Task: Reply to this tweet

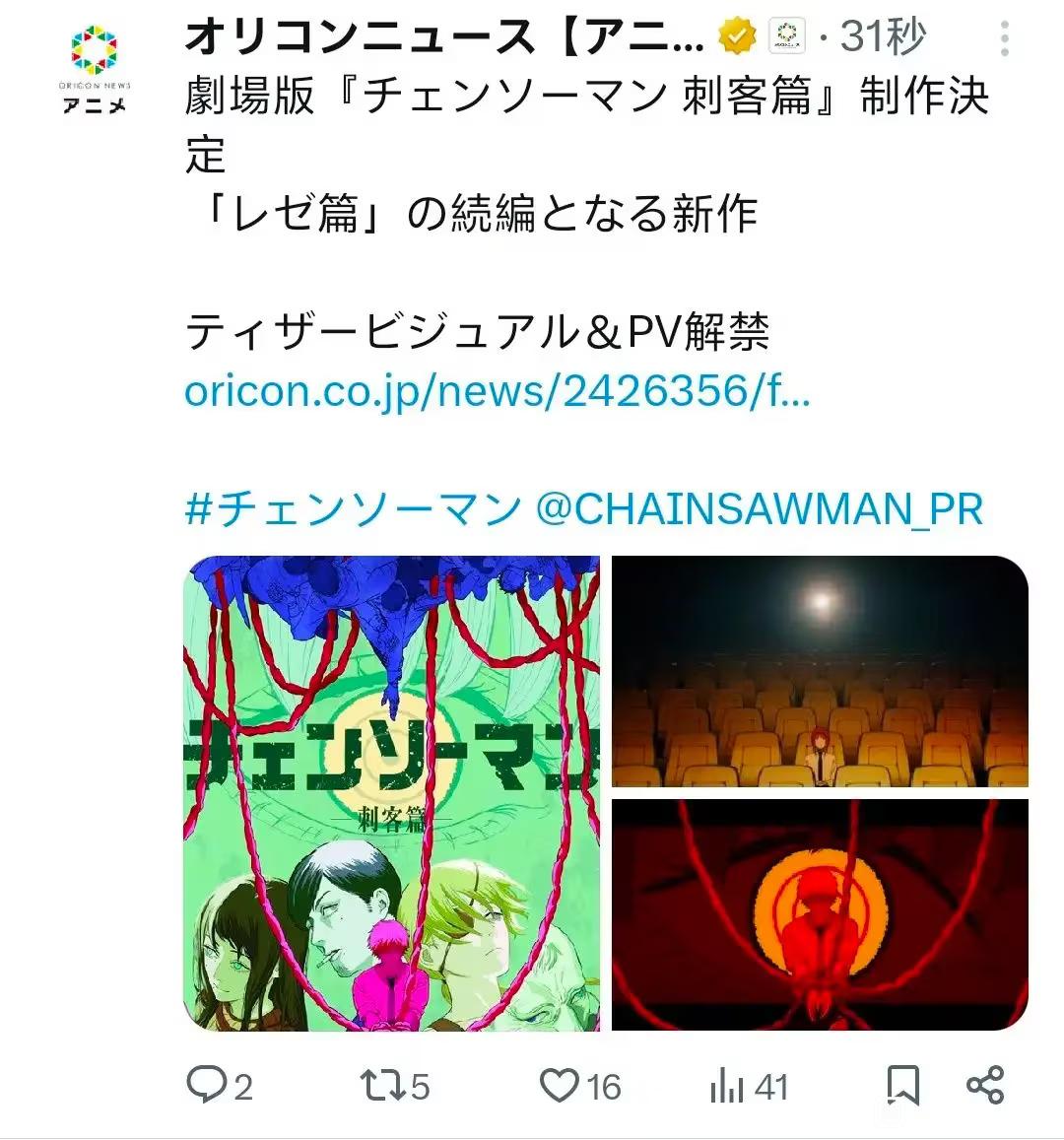Action: click(x=209, y=1085)
